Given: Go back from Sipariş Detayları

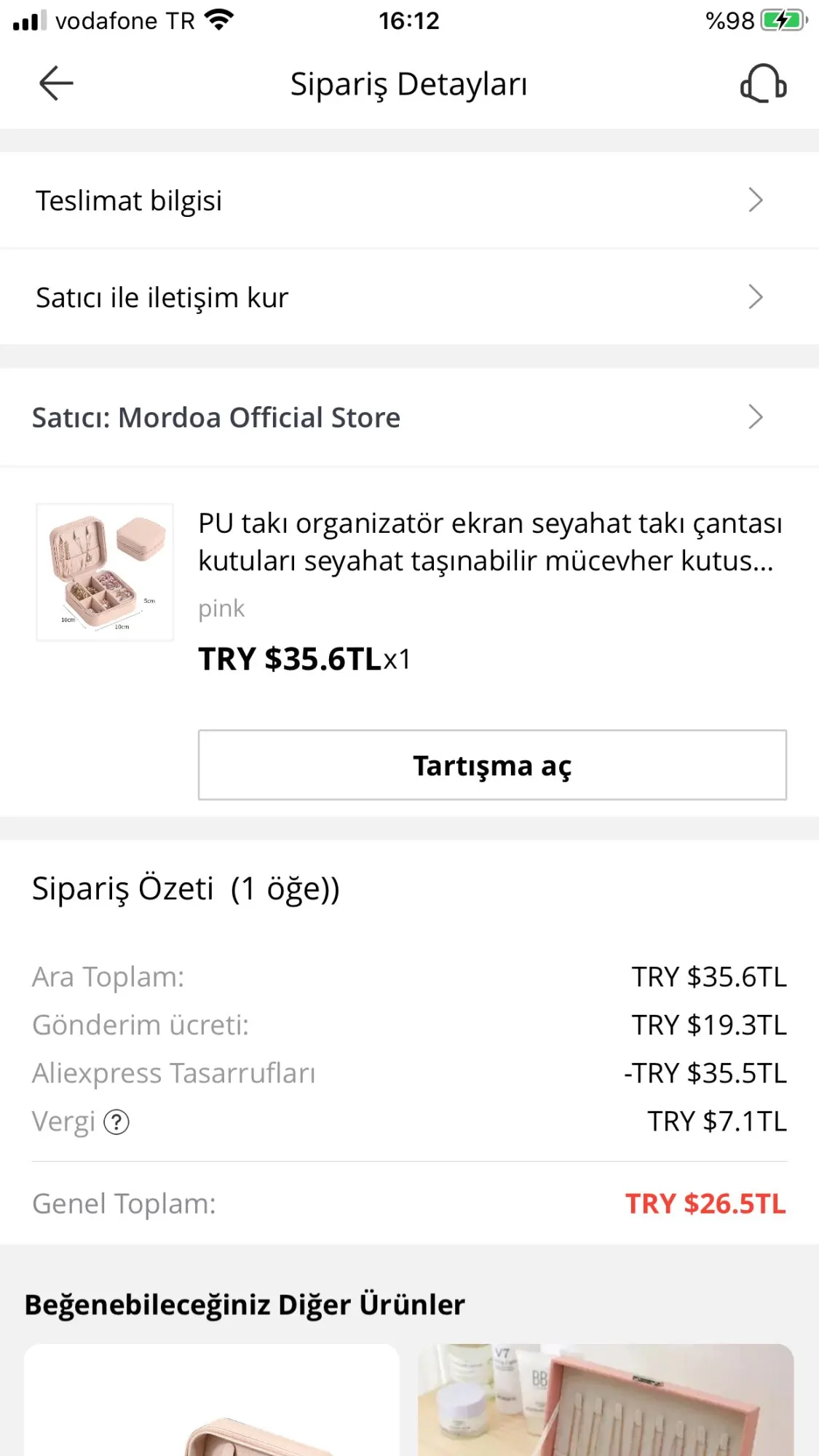Looking at the screenshot, I should pyautogui.click(x=56, y=83).
